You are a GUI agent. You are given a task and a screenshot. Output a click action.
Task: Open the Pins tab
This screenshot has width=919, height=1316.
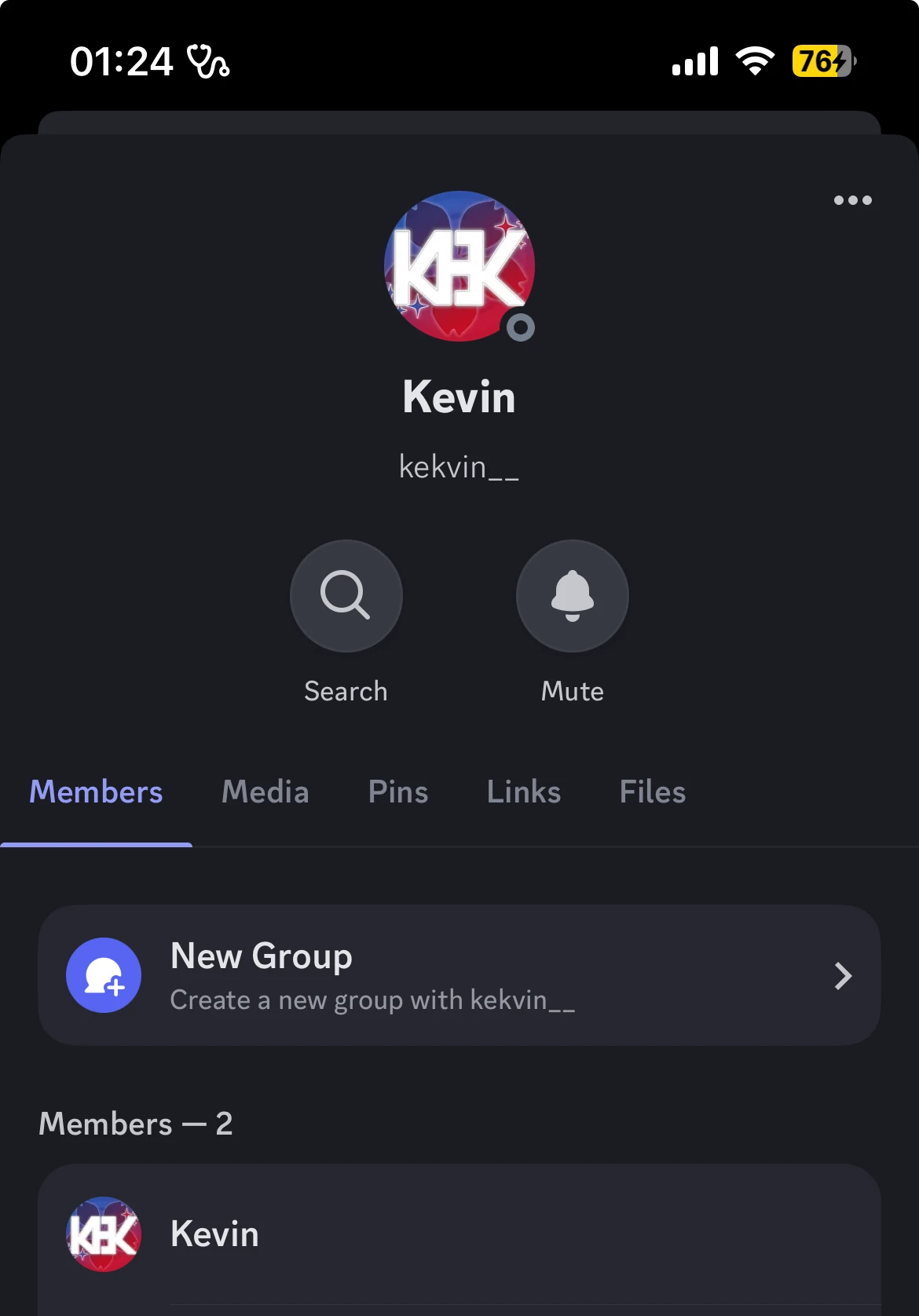point(397,792)
